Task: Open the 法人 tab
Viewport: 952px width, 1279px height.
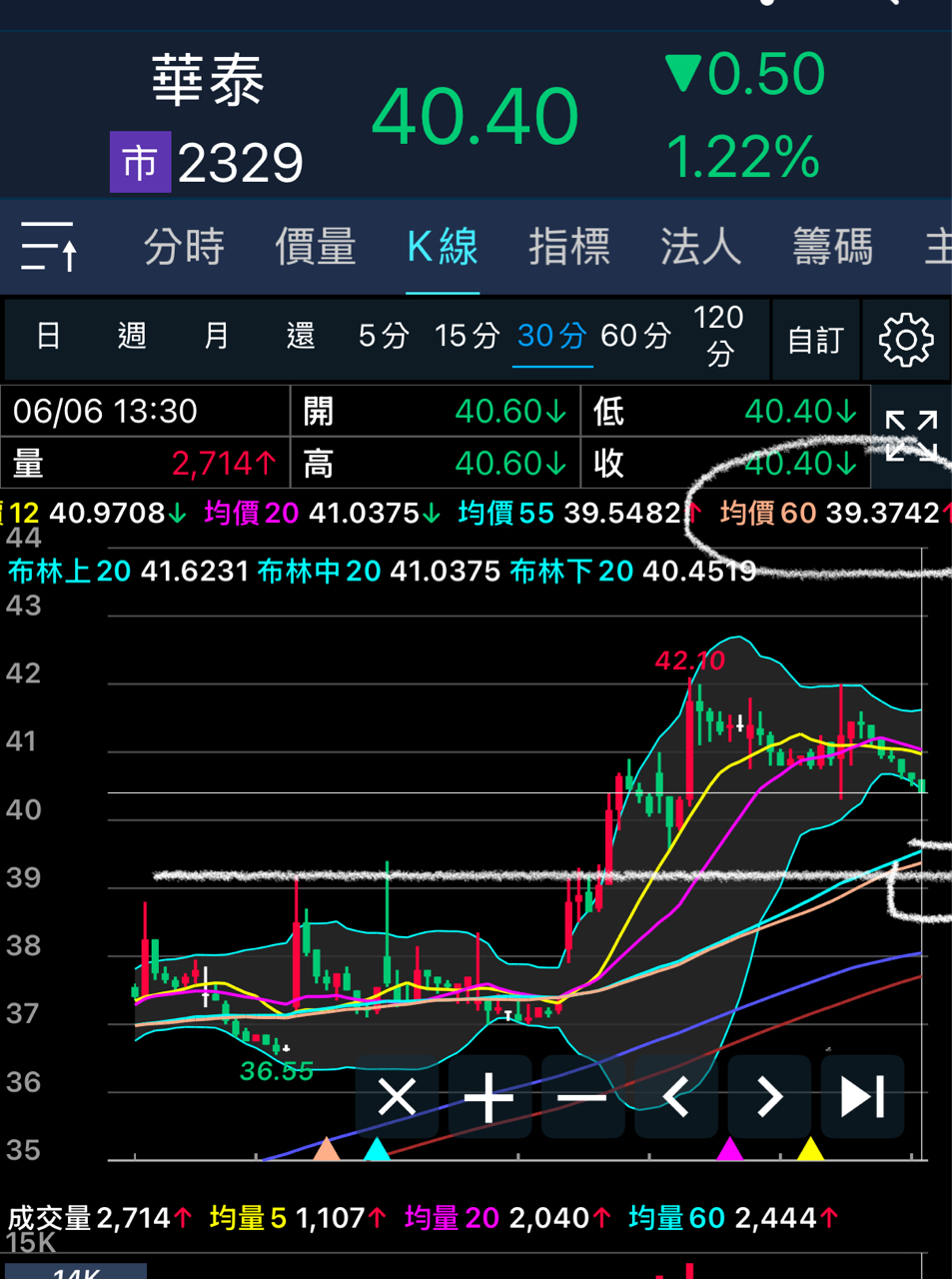Action: point(700,247)
